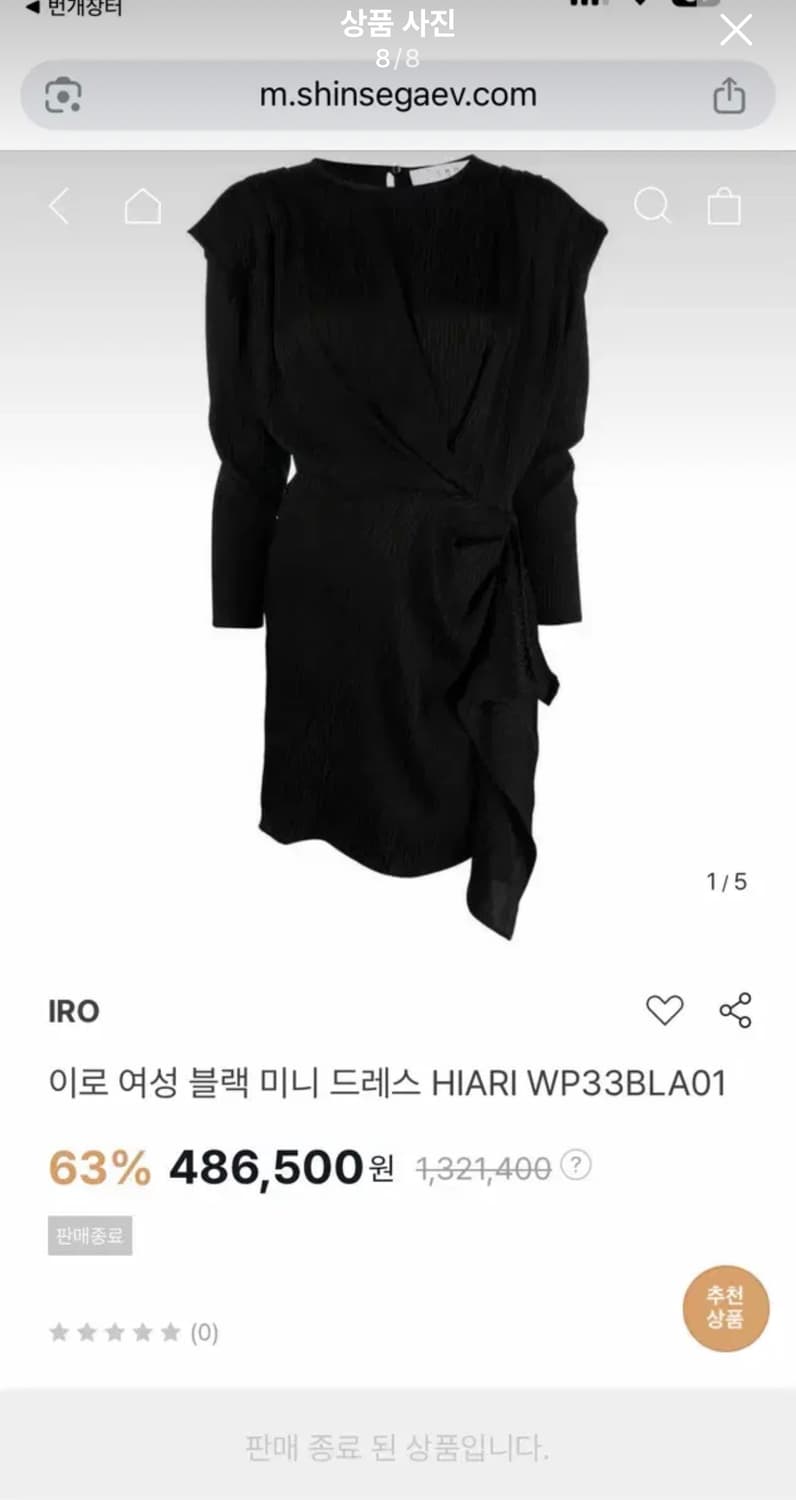Open search from the product image toolbar
This screenshot has height=1500, width=796.
[653, 207]
